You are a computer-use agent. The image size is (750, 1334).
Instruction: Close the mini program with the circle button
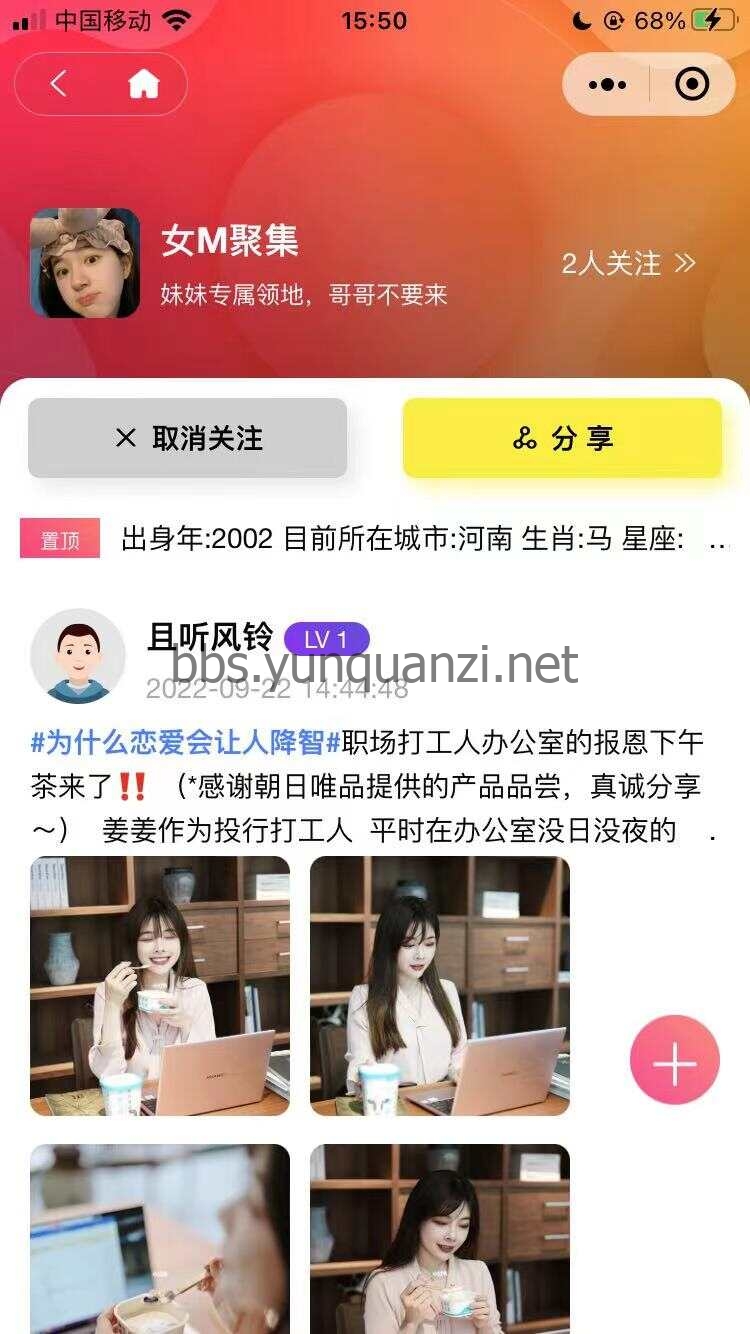692,85
